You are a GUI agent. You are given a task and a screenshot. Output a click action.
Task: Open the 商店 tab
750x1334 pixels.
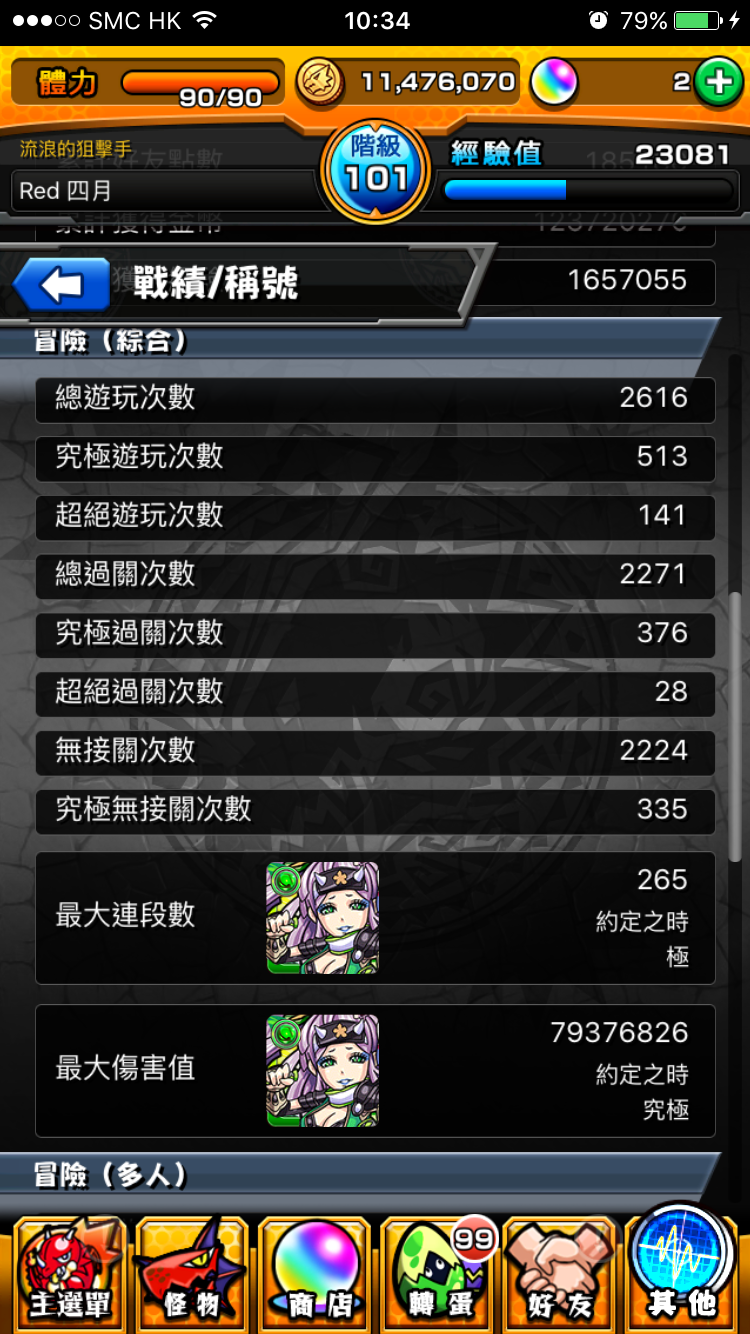(x=314, y=1272)
